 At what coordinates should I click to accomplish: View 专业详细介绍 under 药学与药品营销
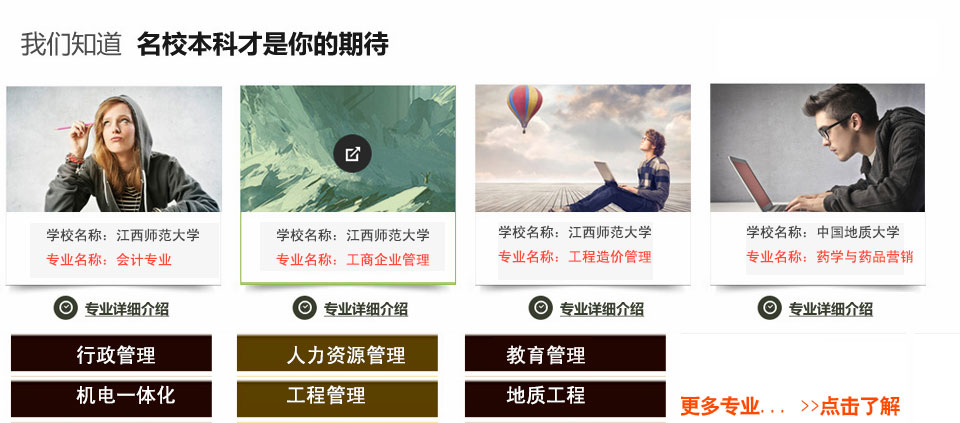tap(816, 309)
